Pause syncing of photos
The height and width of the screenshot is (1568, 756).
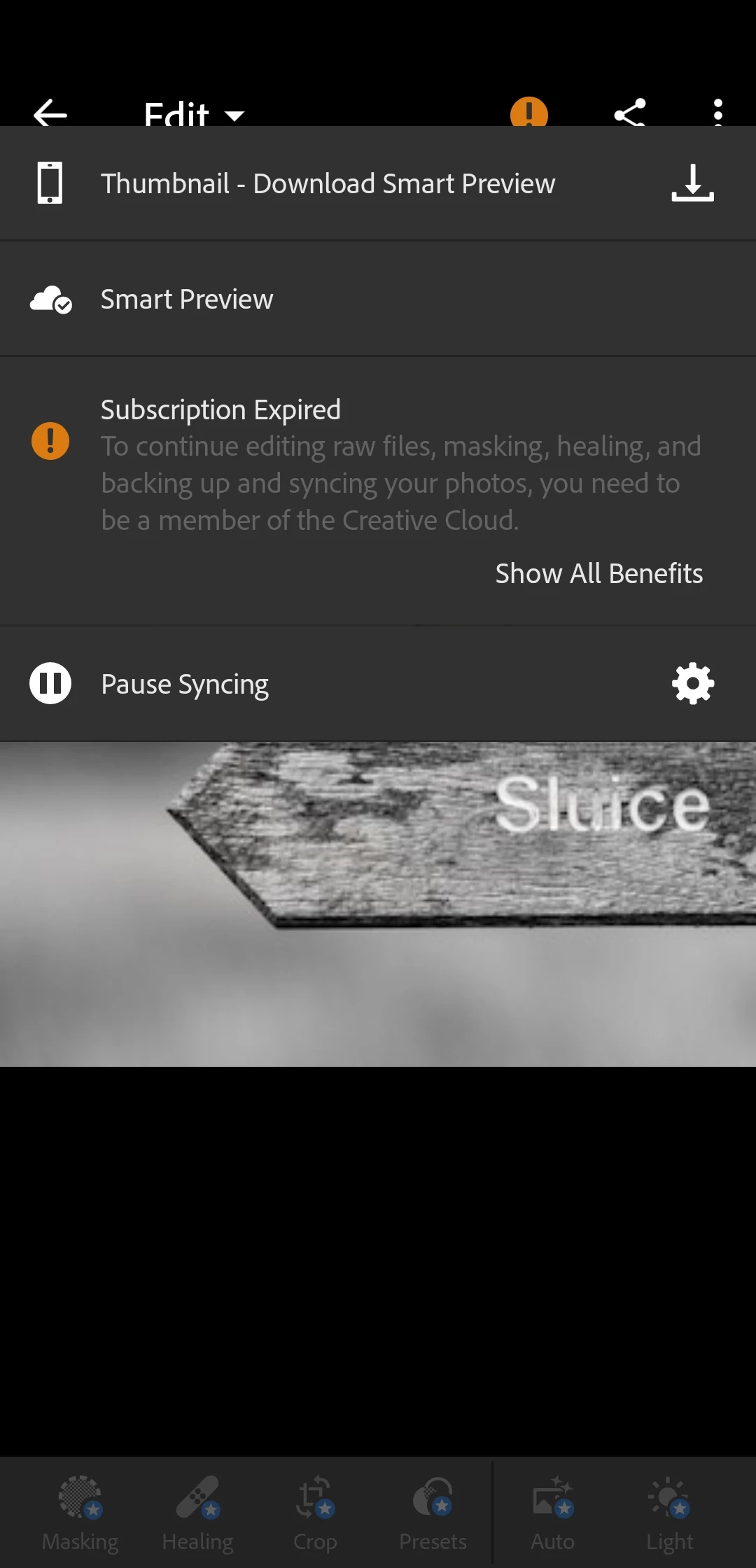(184, 684)
